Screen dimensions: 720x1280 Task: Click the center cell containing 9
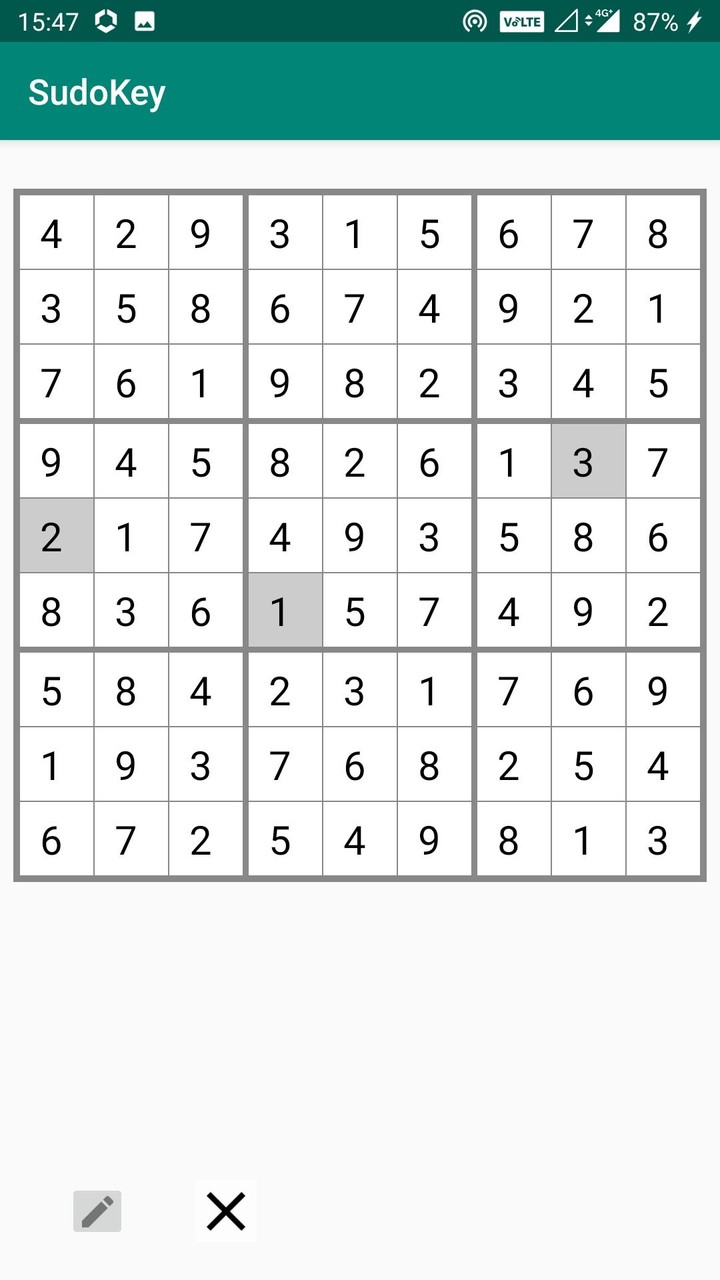(x=359, y=537)
